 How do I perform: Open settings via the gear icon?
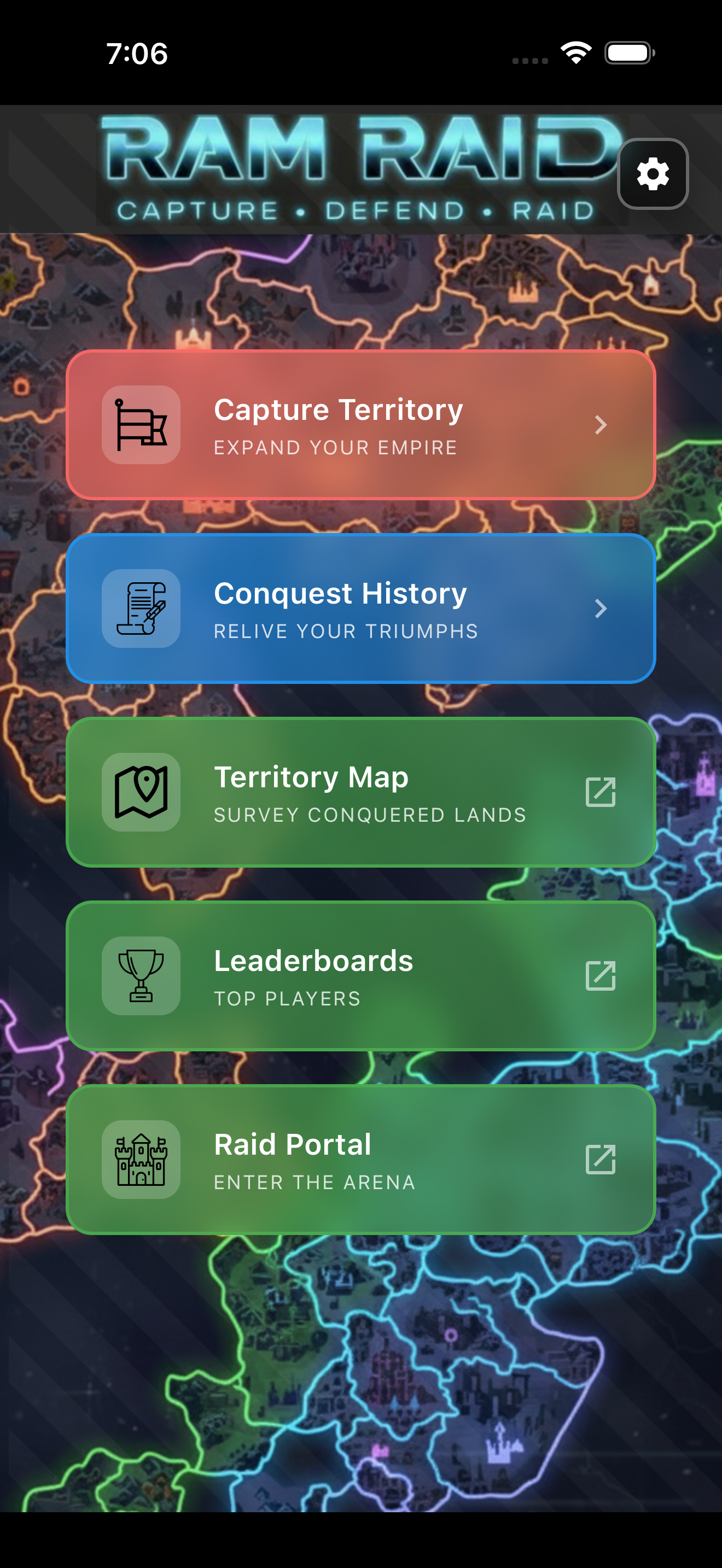pos(653,174)
